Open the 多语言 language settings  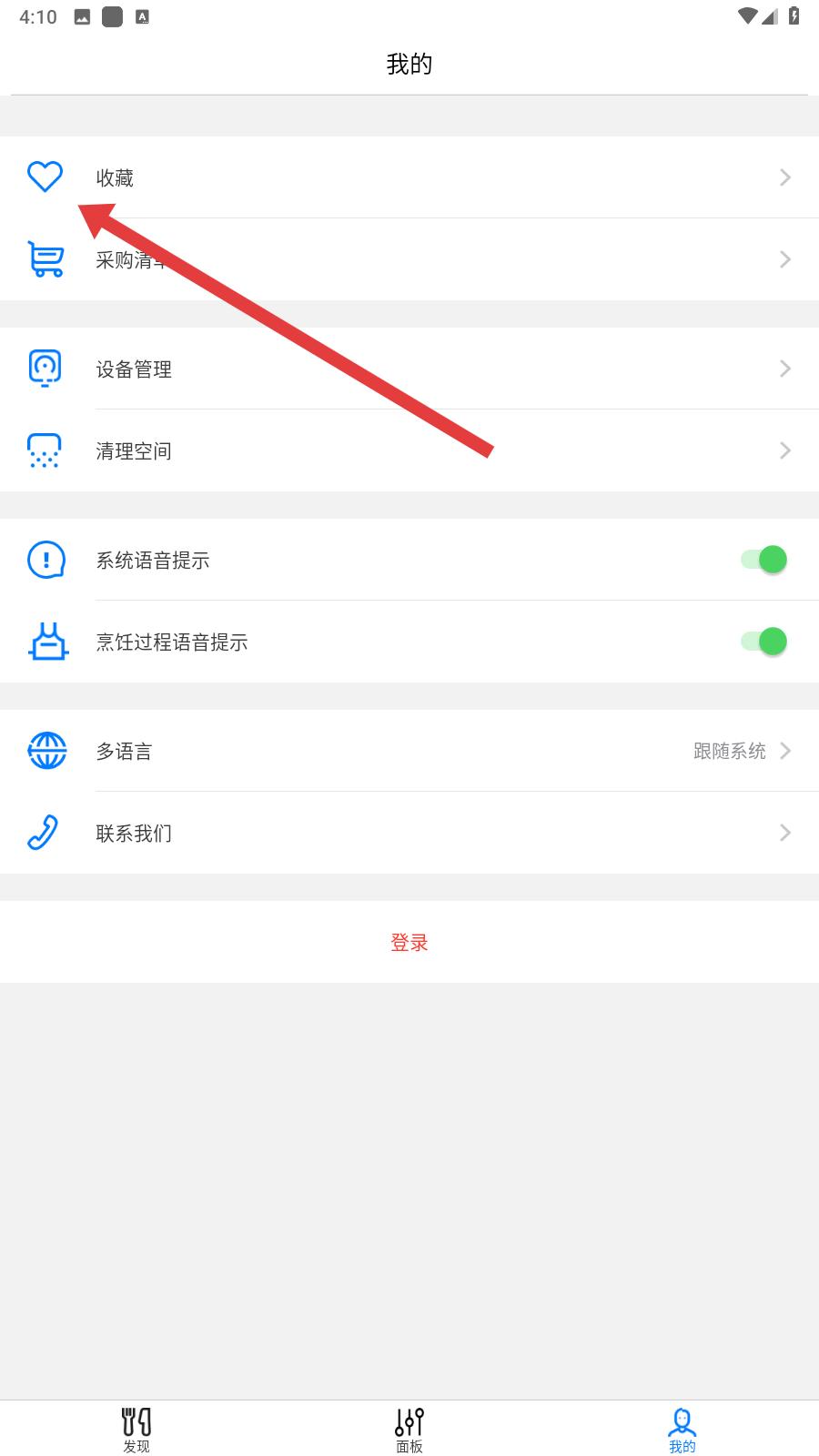point(409,751)
